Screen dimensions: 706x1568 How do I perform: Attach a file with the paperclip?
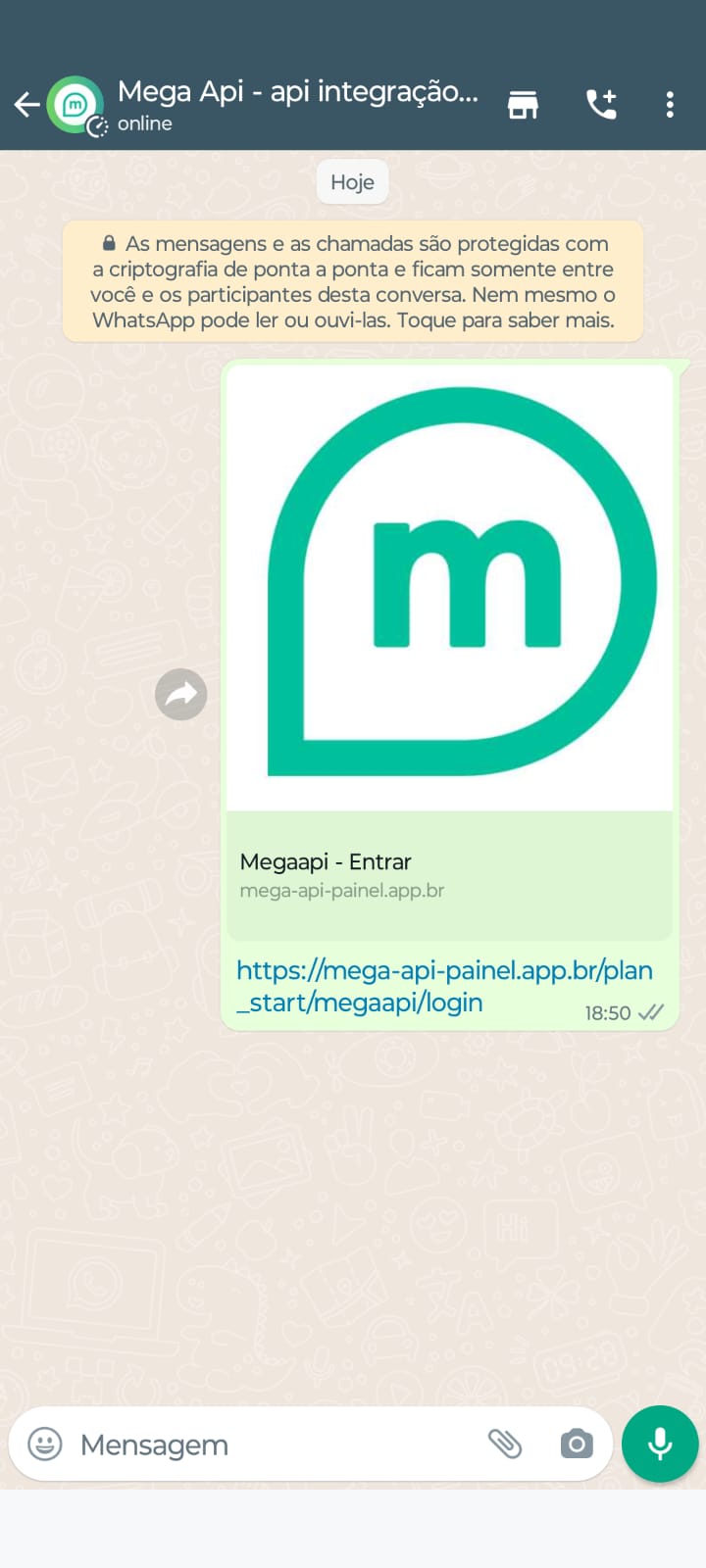coord(505,1444)
